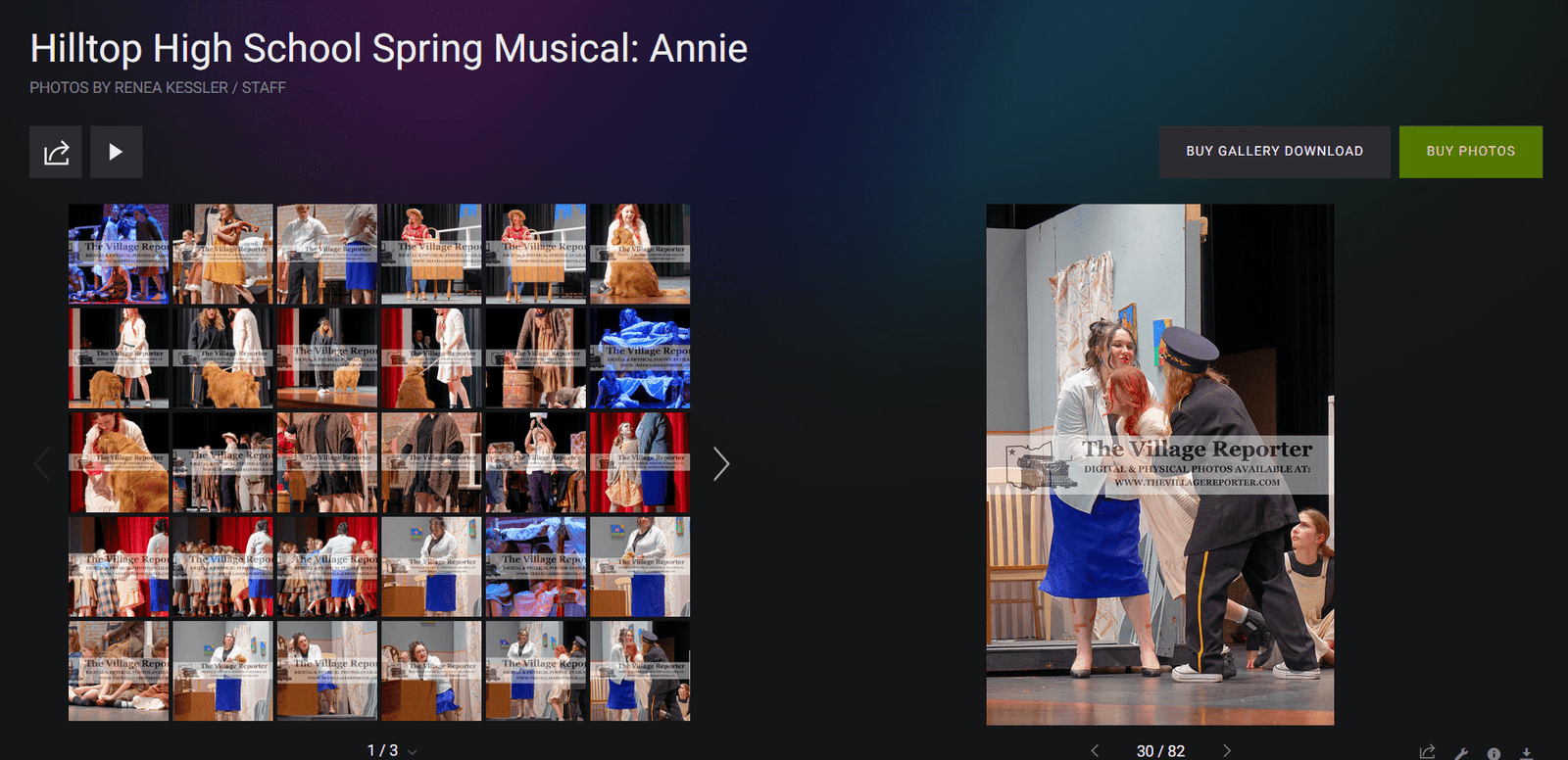
Task: Share the current photo from the bottom toolbar
Action: [1427, 752]
